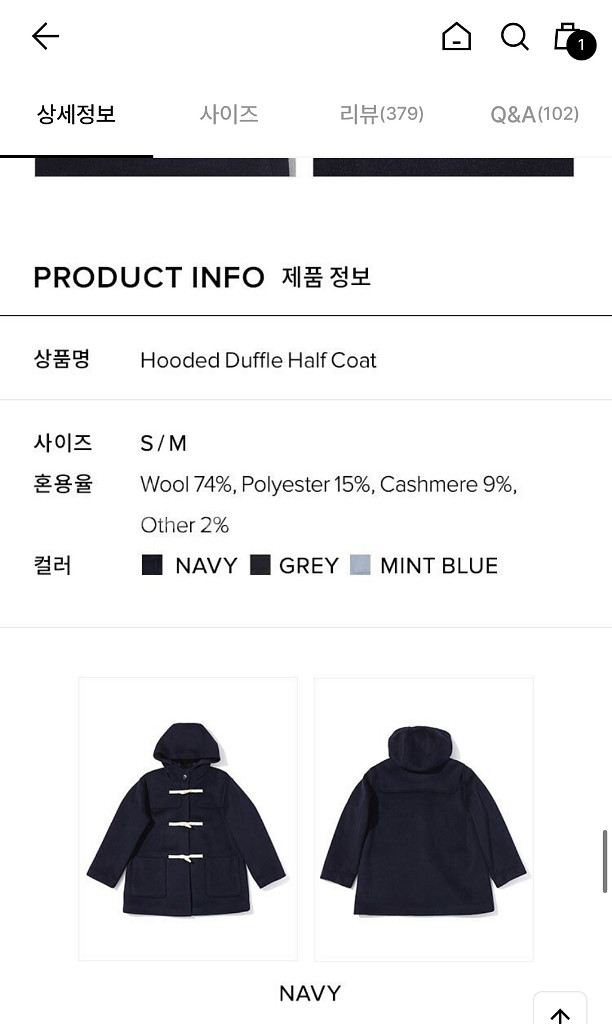The width and height of the screenshot is (612, 1024).
Task: Open the shopping bag with 1 item
Action: pos(570,38)
